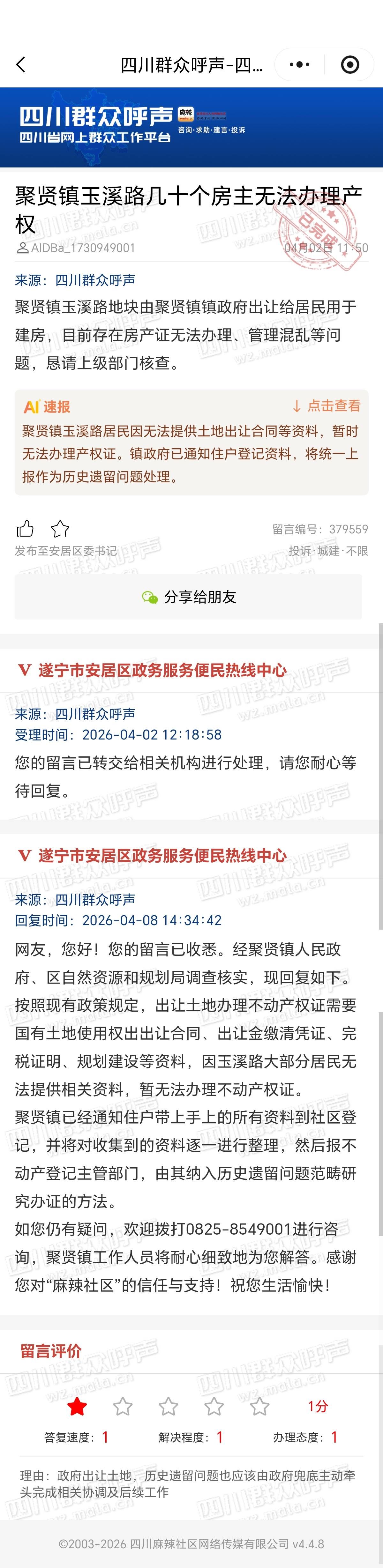Open the mini program overflow menu
This screenshot has width=383, height=1568.
click(x=299, y=64)
